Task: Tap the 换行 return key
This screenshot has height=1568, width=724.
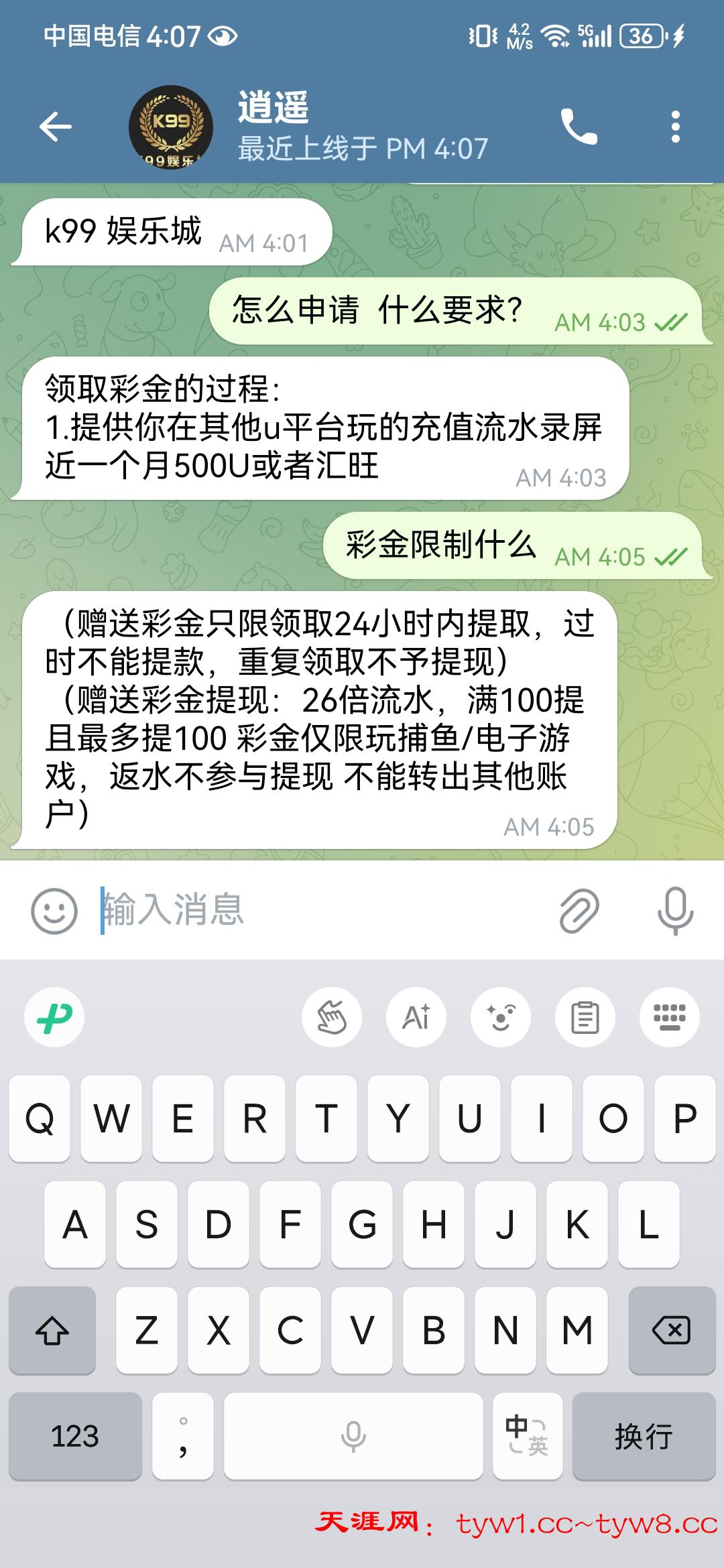Action: (644, 1436)
